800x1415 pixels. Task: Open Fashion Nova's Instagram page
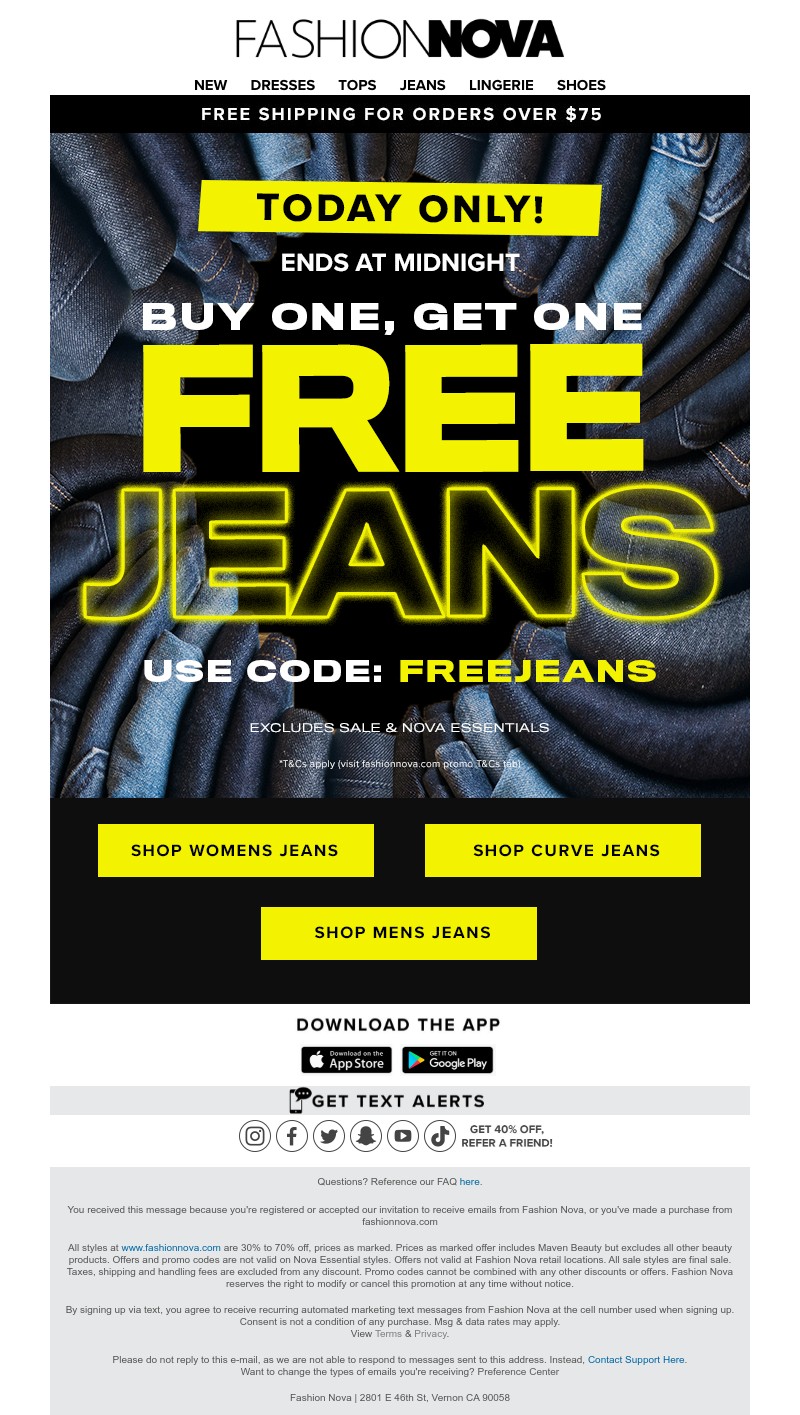click(x=255, y=1136)
